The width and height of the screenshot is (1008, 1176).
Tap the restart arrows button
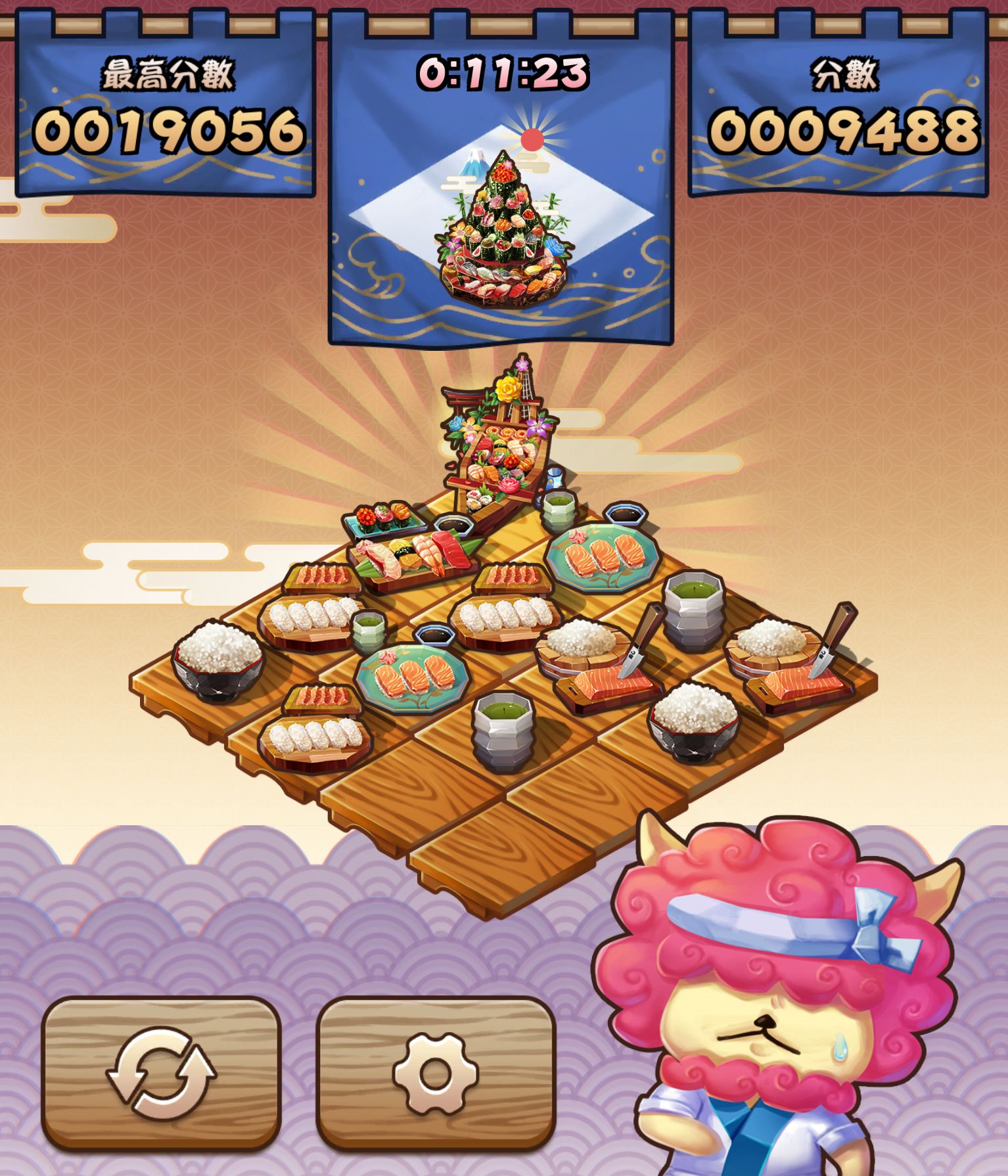(x=161, y=1072)
